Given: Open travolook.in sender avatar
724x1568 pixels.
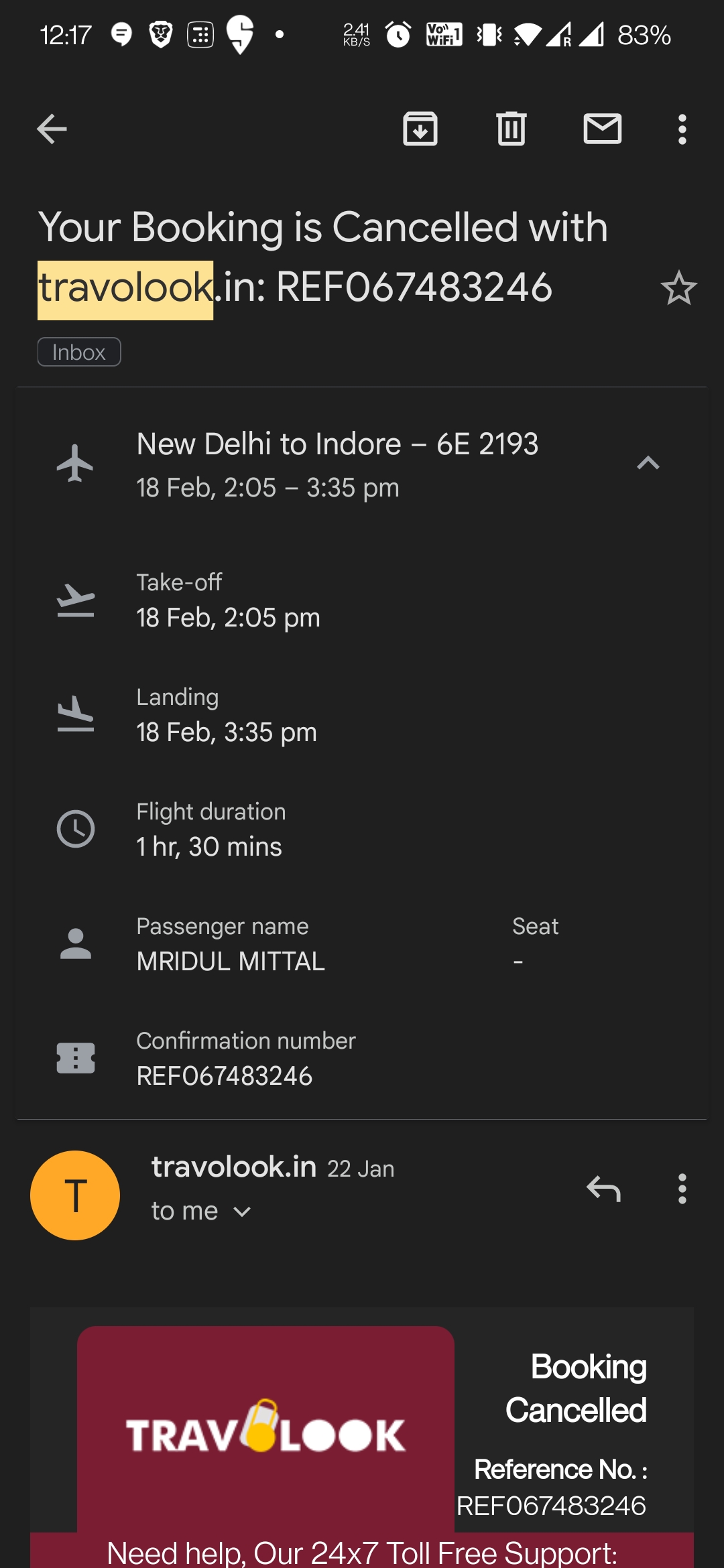Looking at the screenshot, I should 75,1195.
